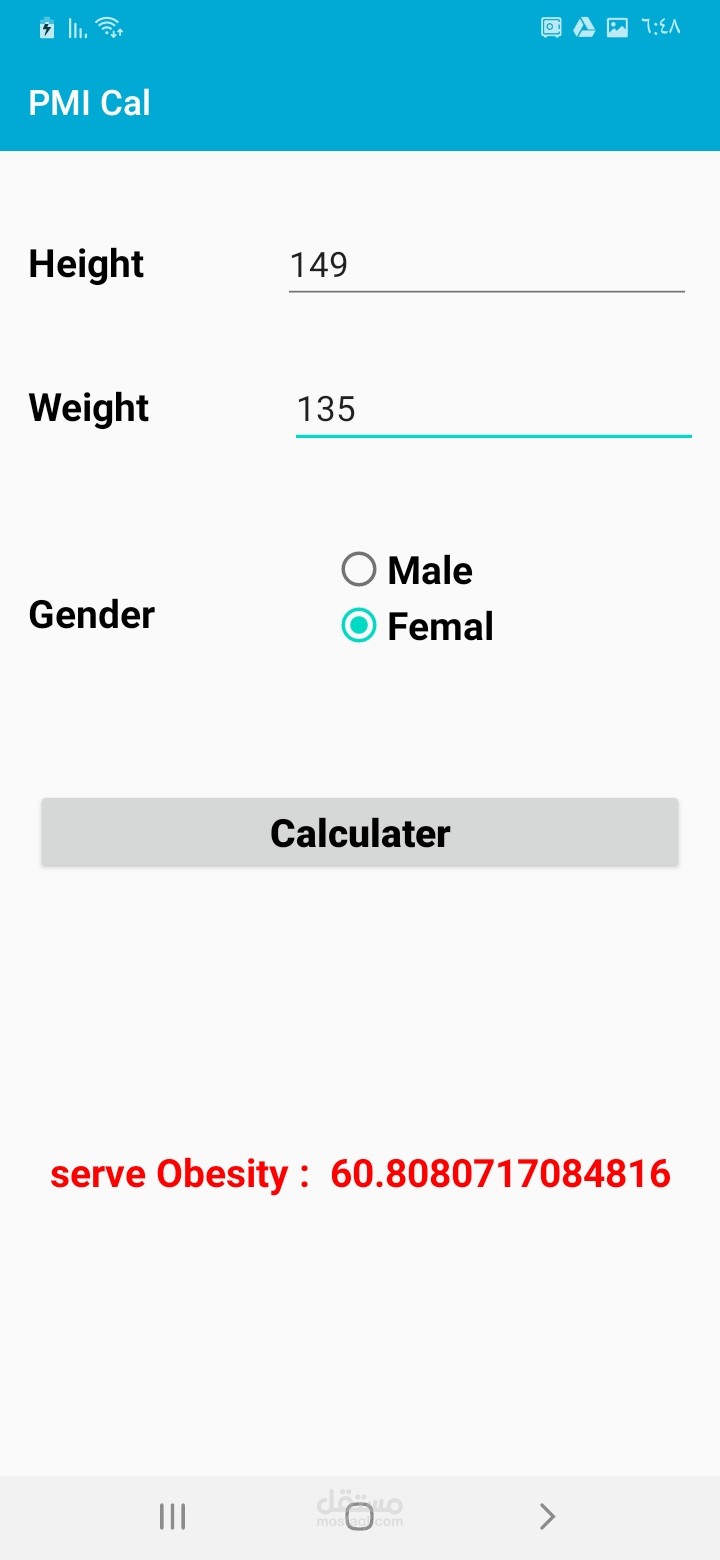The width and height of the screenshot is (720, 1560).
Task: Edit the Weight field showing 135
Action: pyautogui.click(x=493, y=409)
